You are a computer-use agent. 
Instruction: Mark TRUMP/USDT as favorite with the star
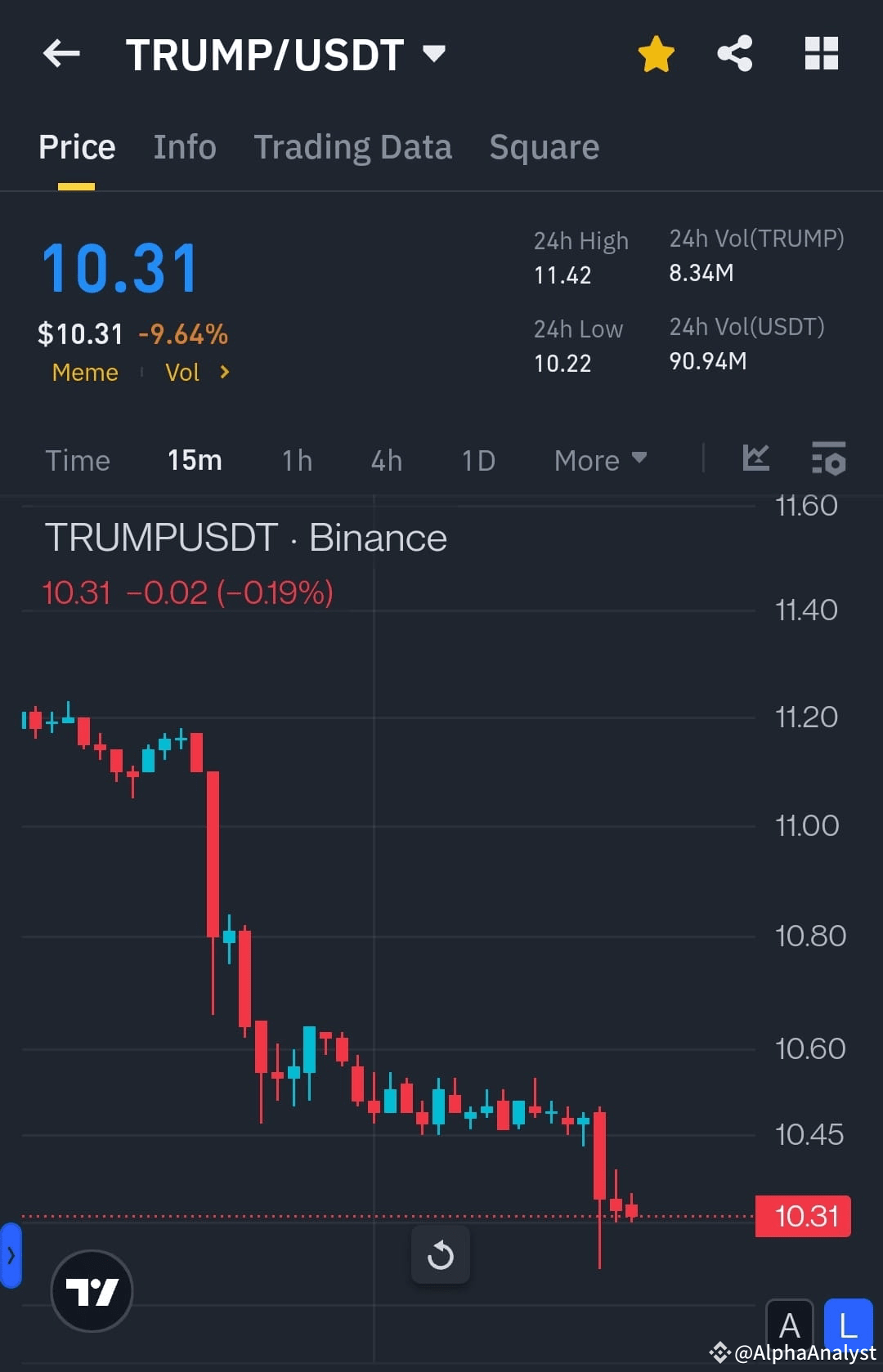[655, 53]
